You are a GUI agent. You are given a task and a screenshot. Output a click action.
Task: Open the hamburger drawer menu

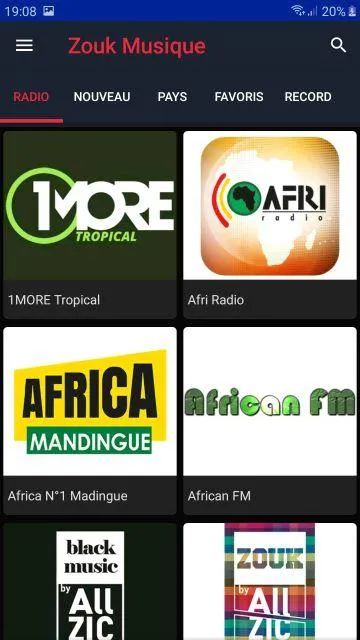(24, 45)
